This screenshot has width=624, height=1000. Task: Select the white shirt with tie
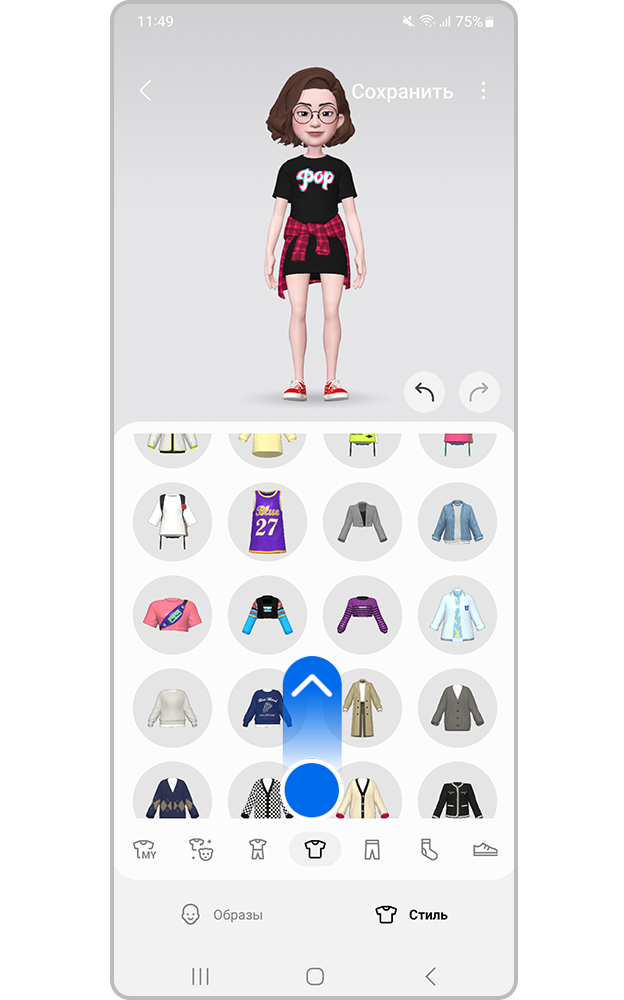[x=457, y=615]
